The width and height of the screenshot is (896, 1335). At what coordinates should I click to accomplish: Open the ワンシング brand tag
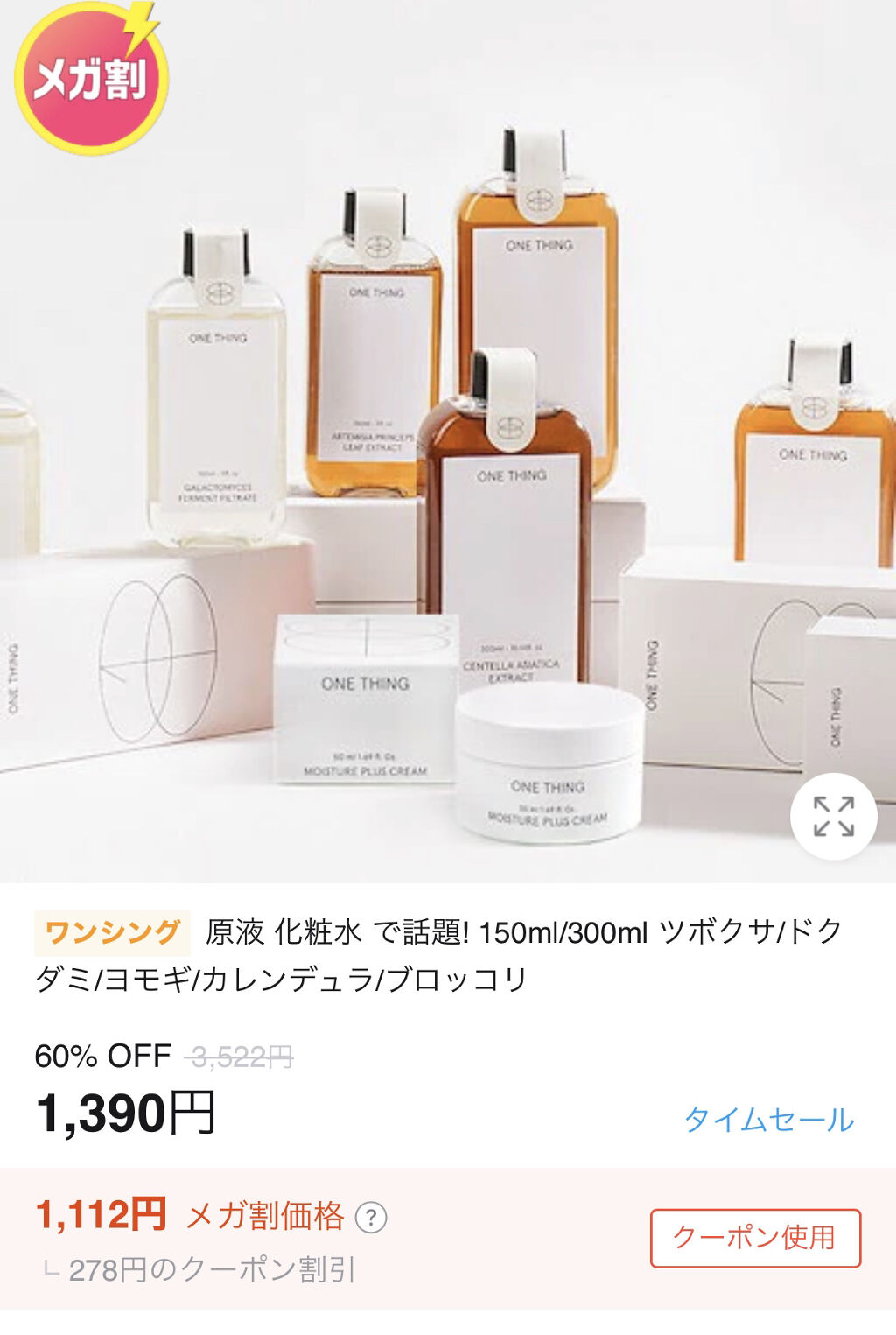point(112,932)
